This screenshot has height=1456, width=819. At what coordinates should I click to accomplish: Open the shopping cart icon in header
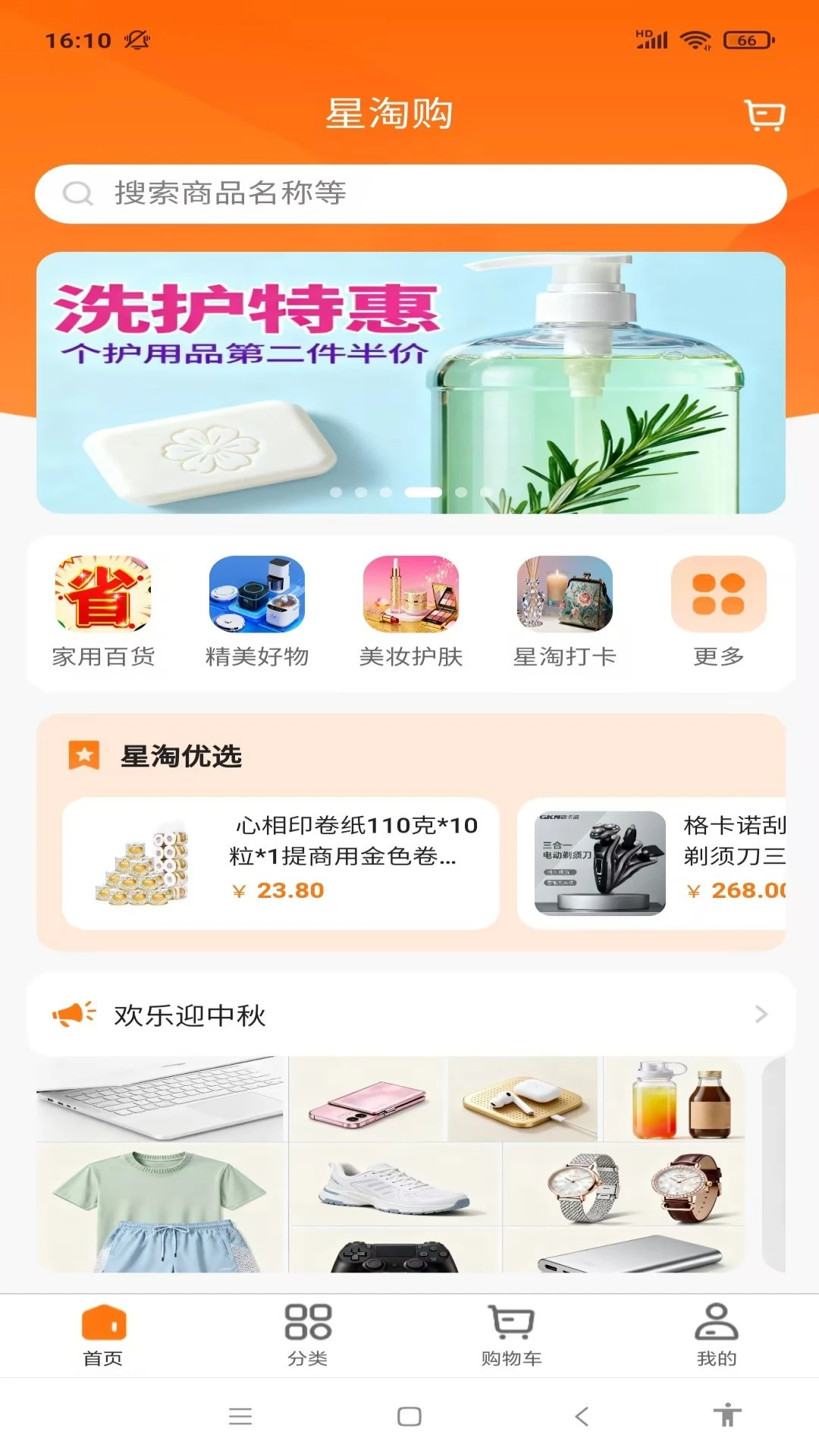[764, 115]
